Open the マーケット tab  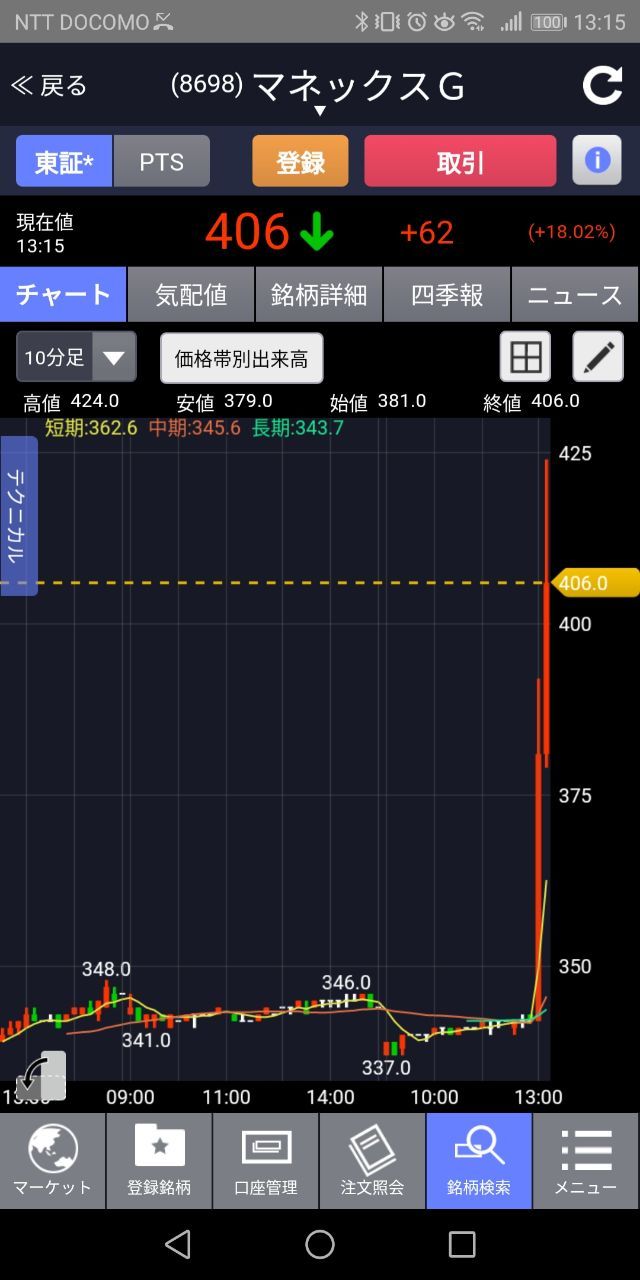[x=52, y=1161]
